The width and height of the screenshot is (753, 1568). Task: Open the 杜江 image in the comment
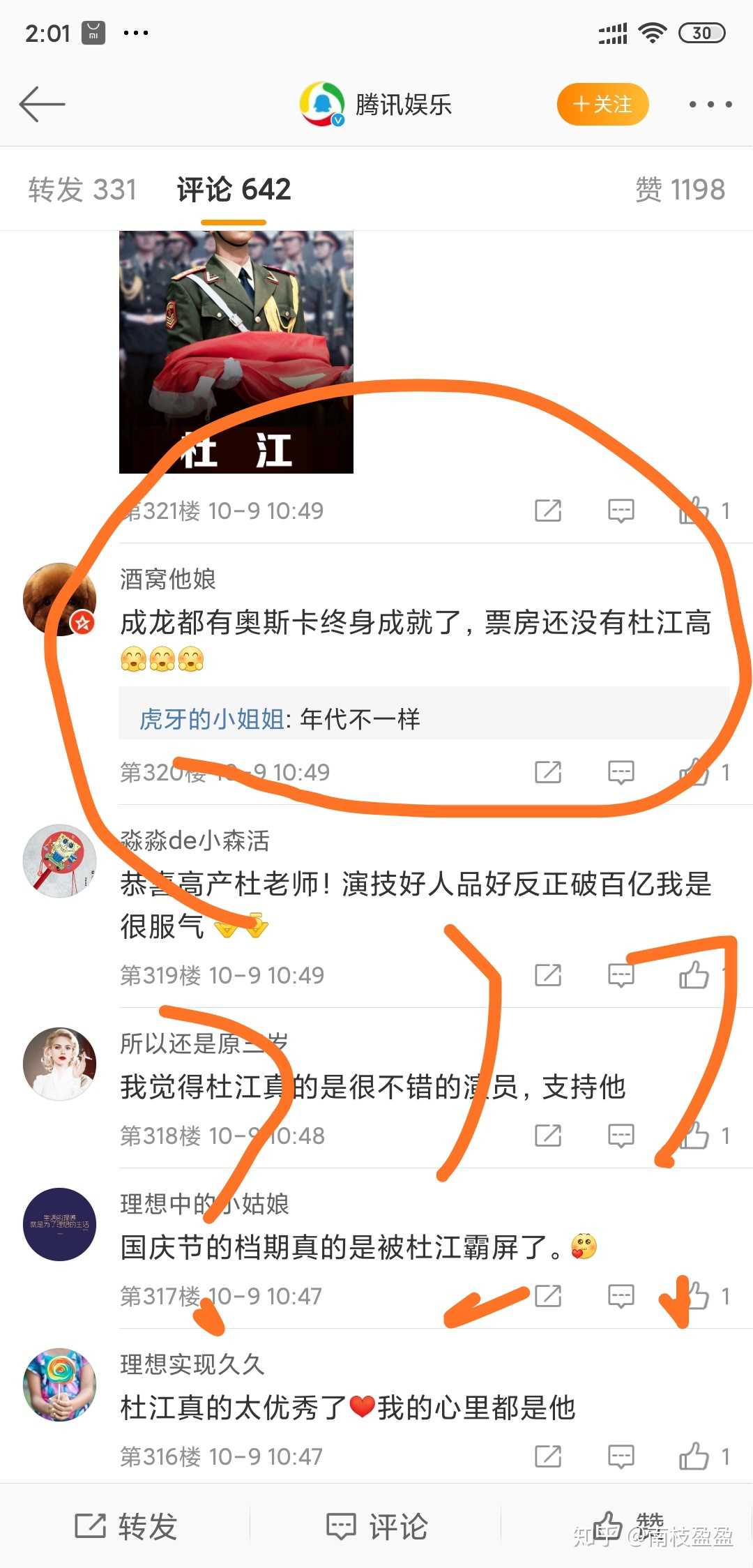pyautogui.click(x=236, y=352)
